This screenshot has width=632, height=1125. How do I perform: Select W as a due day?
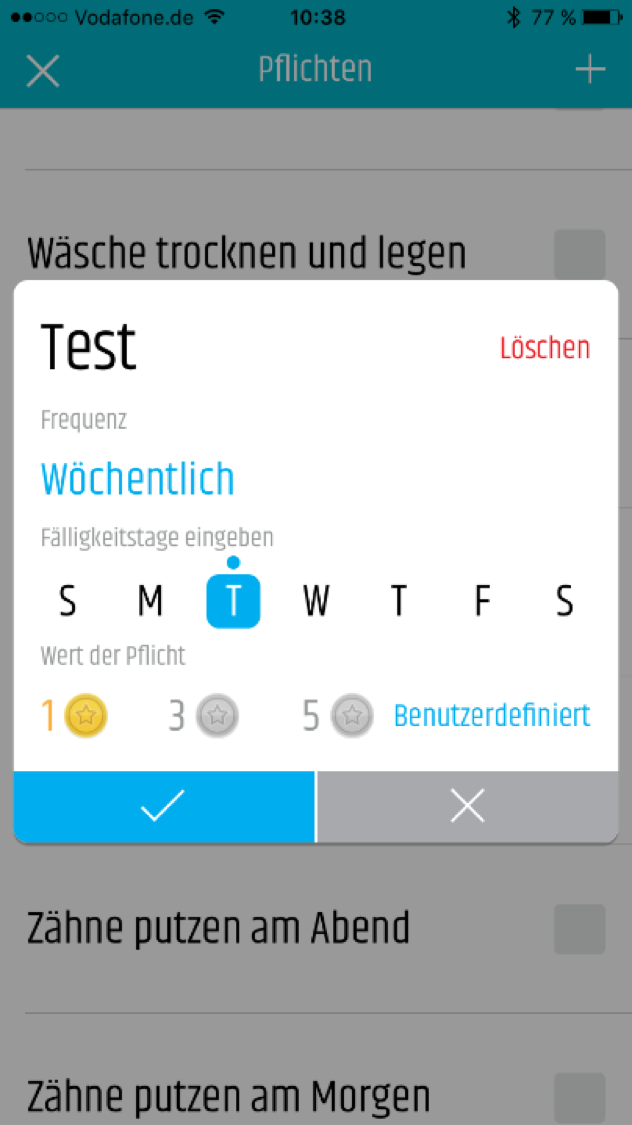(316, 601)
